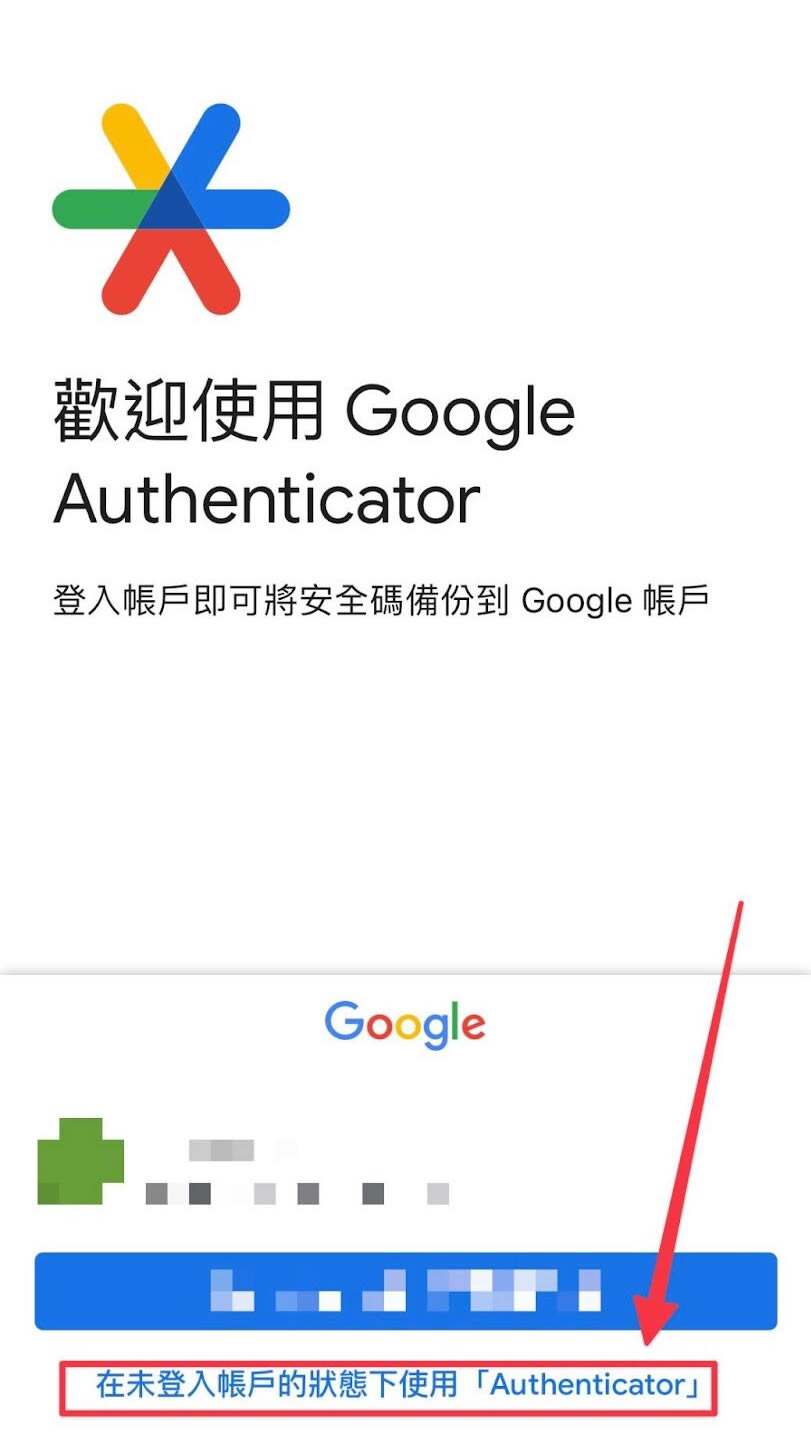Tap the Google header of the sign-in sheet

pyautogui.click(x=404, y=1022)
